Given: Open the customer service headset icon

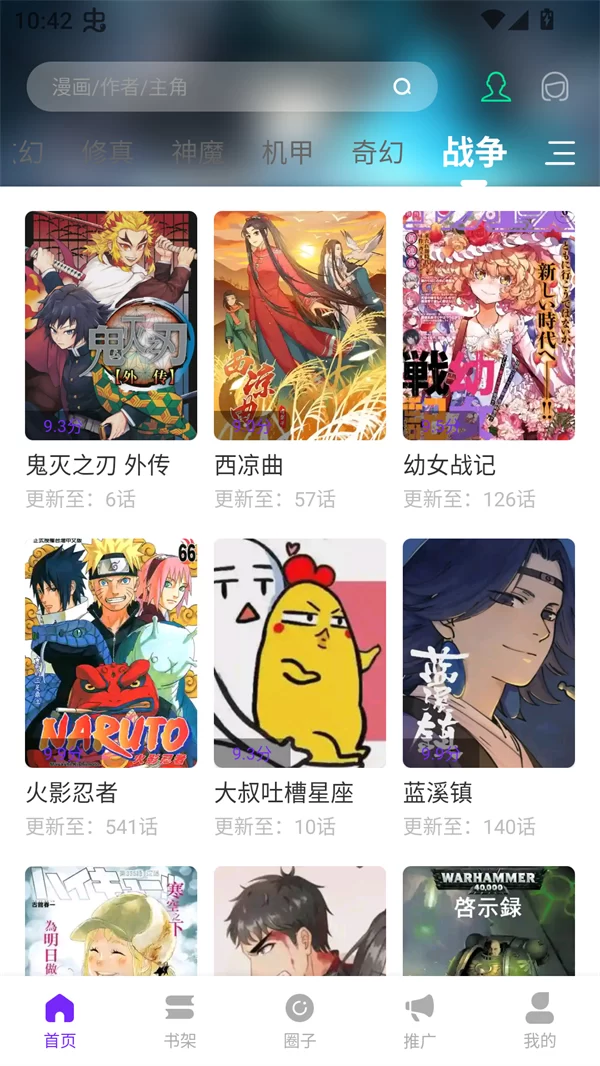Looking at the screenshot, I should point(555,87).
